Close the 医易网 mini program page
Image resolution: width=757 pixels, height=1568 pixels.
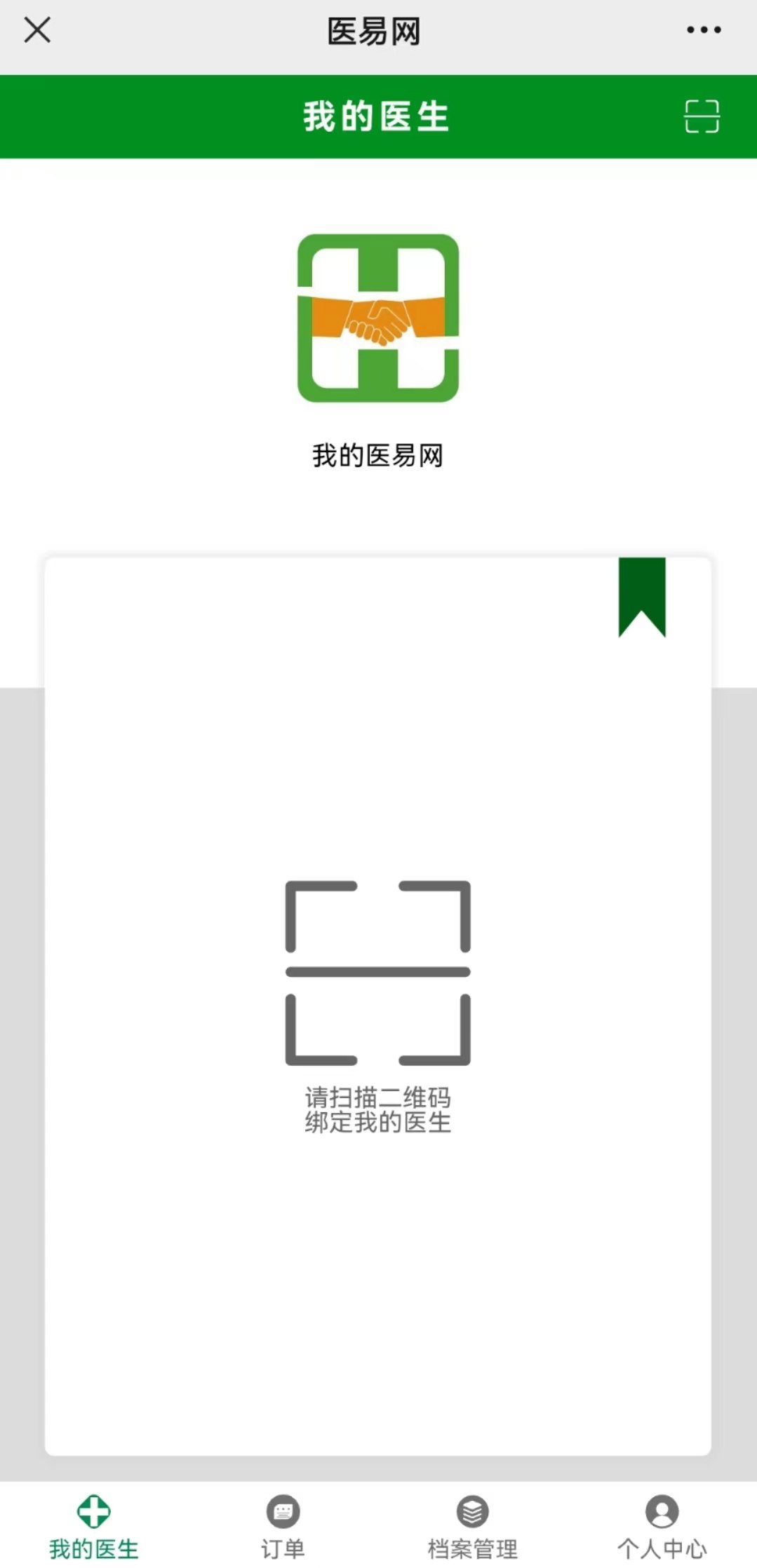(37, 30)
